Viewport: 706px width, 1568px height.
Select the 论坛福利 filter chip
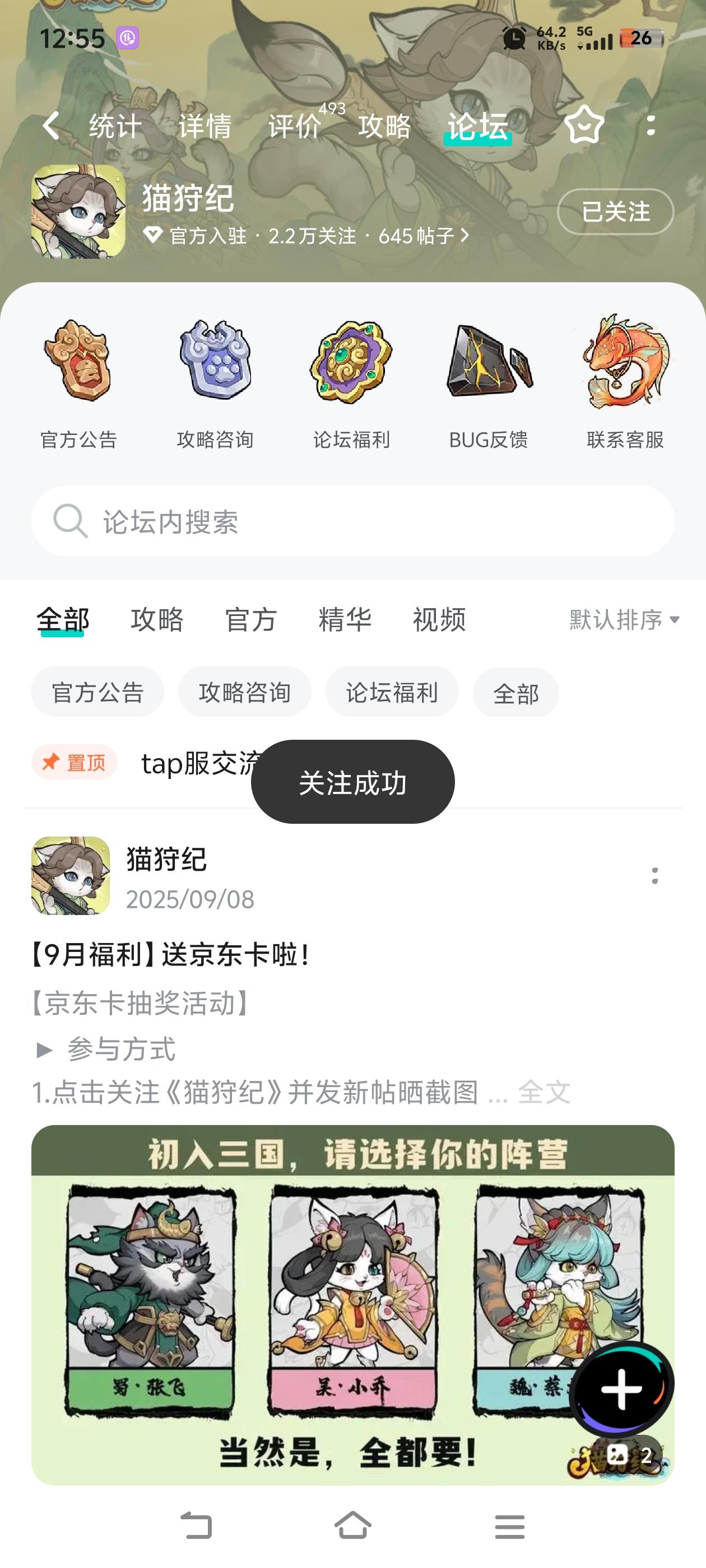(392, 692)
